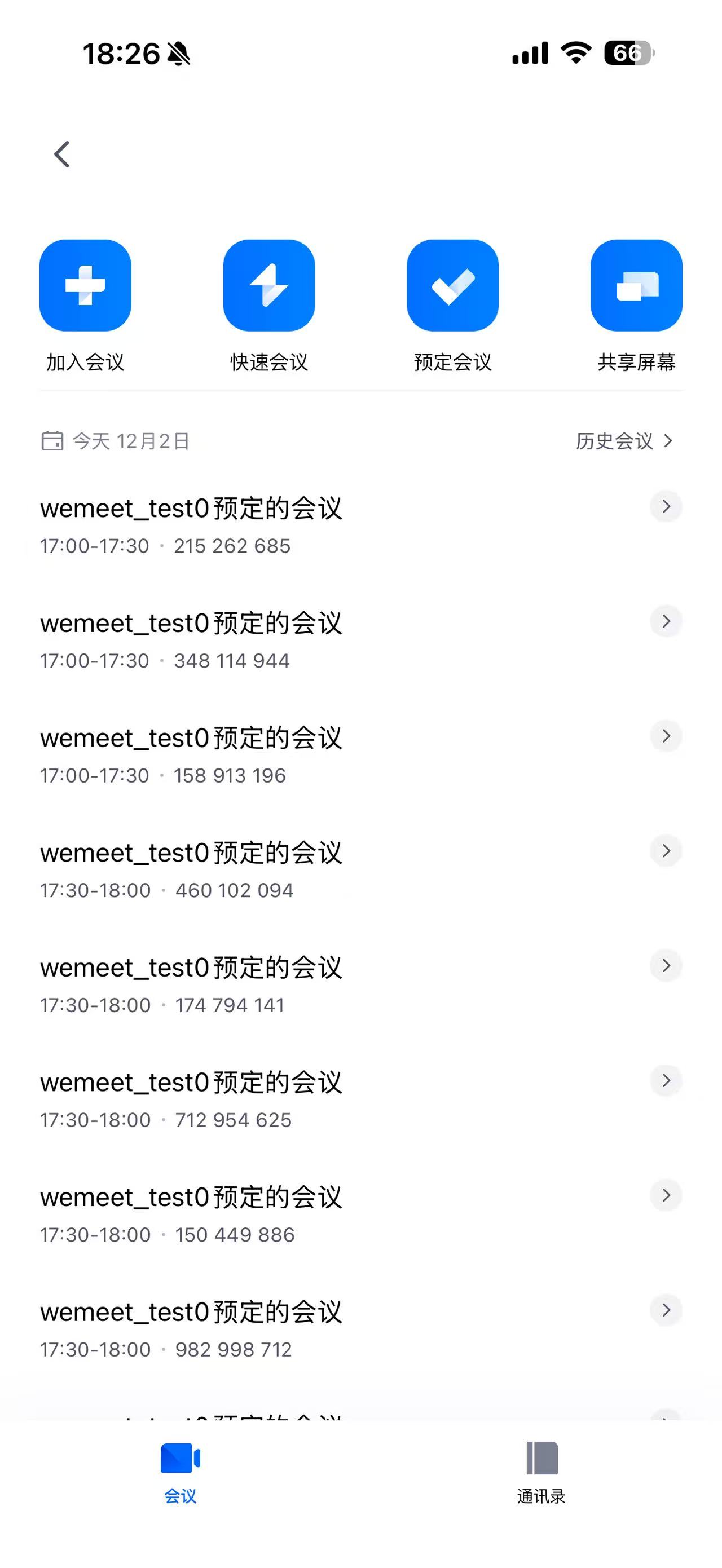Tap 加入会议 to join a meeting
The width and height of the screenshot is (722, 1568).
point(85,285)
